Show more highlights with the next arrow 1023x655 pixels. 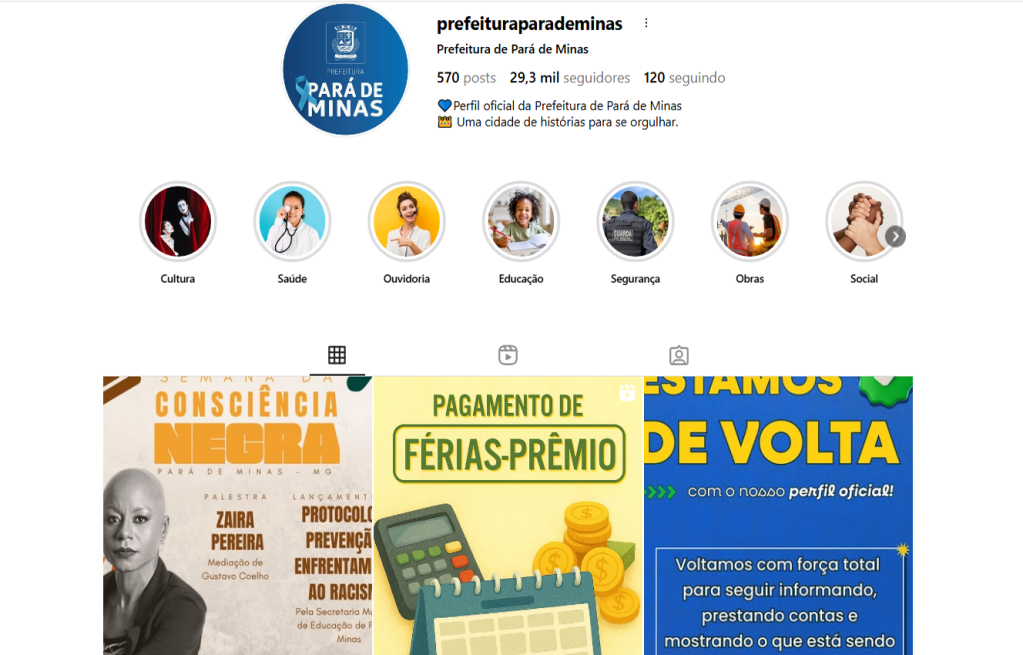(895, 236)
